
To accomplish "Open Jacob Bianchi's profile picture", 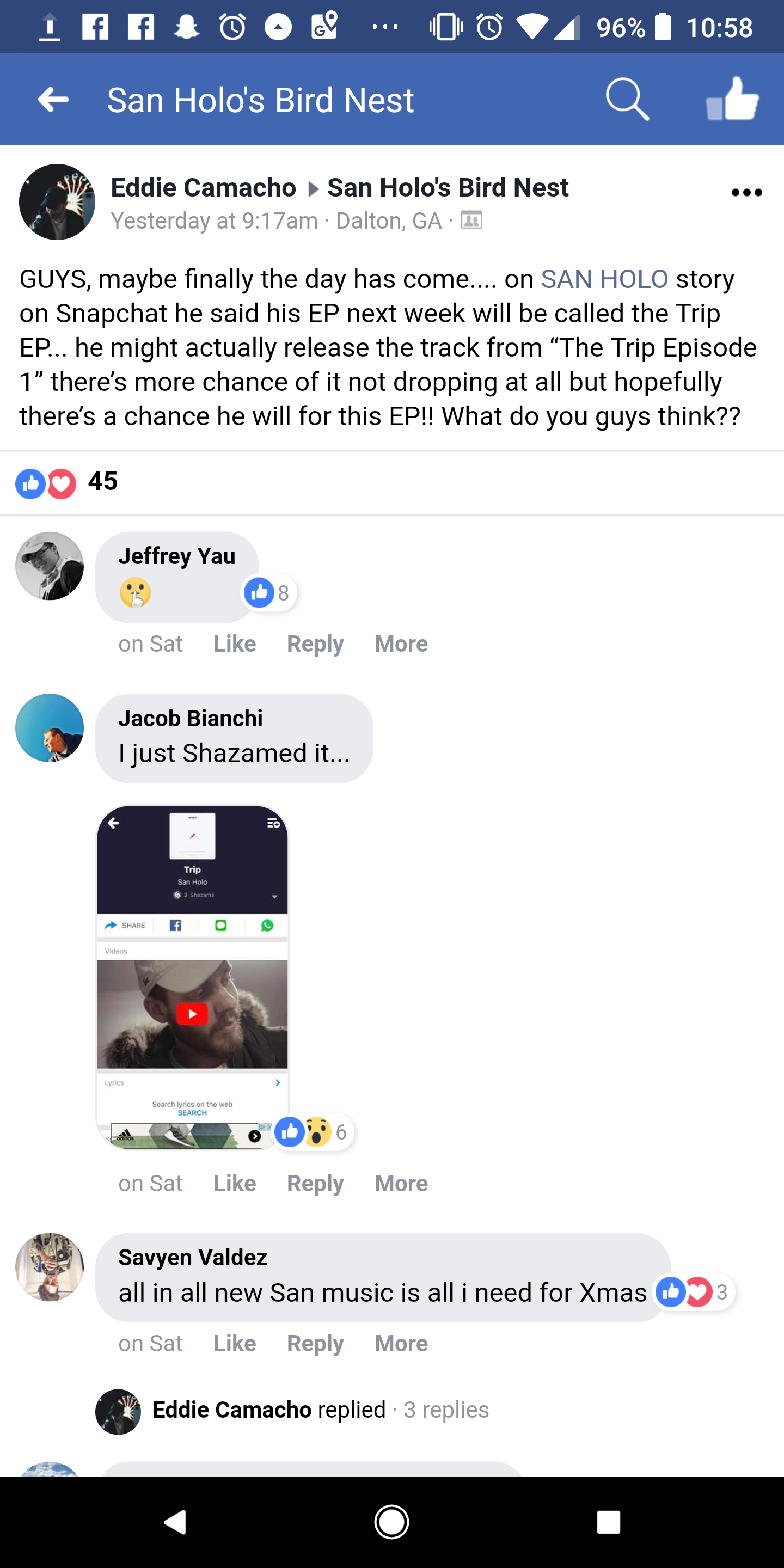I will (50, 728).
